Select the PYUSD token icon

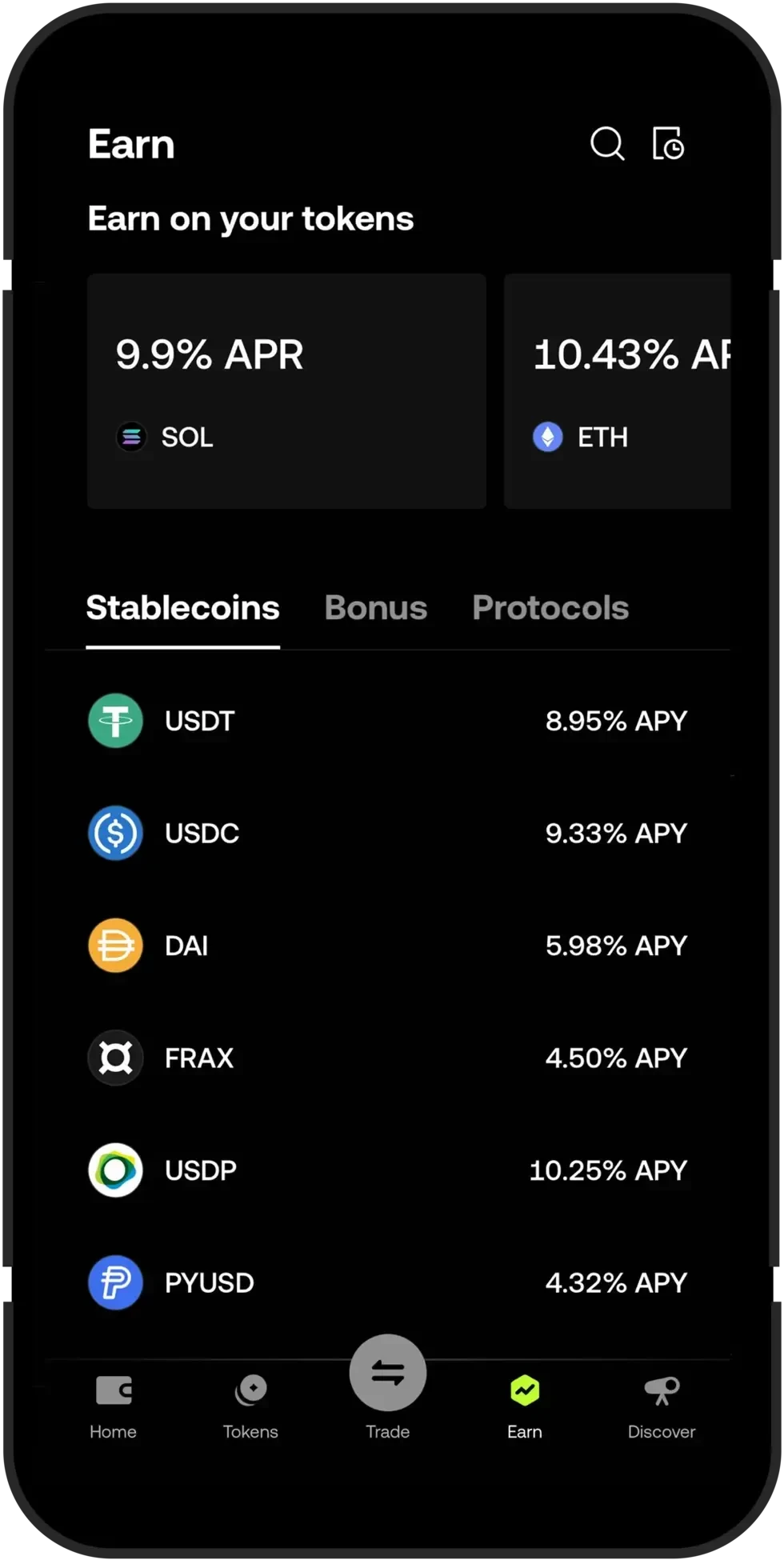tap(115, 1282)
